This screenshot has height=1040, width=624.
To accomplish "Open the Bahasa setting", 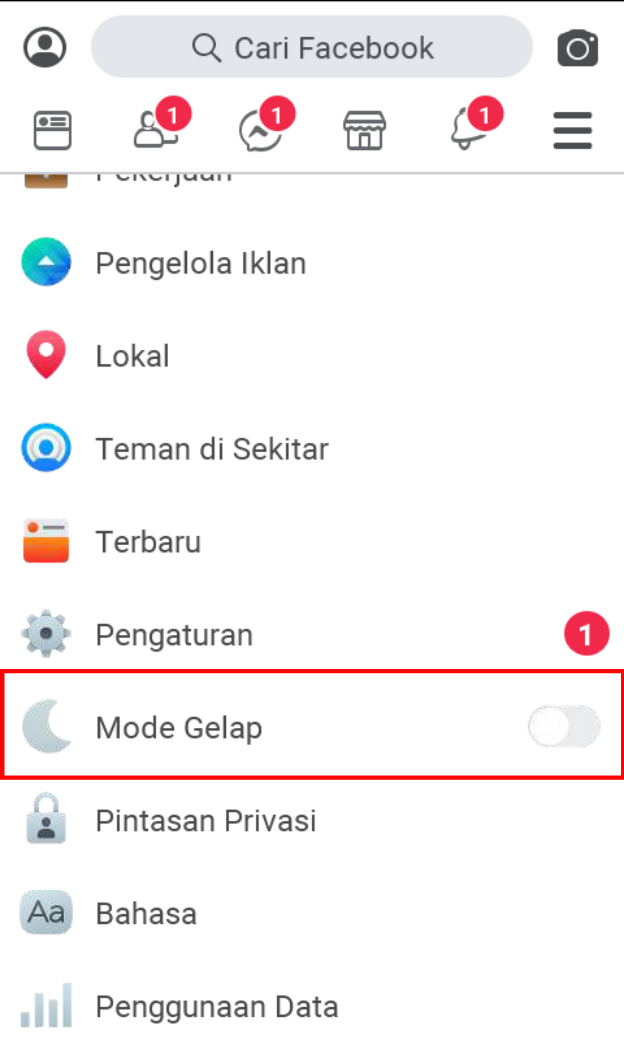I will click(146, 914).
